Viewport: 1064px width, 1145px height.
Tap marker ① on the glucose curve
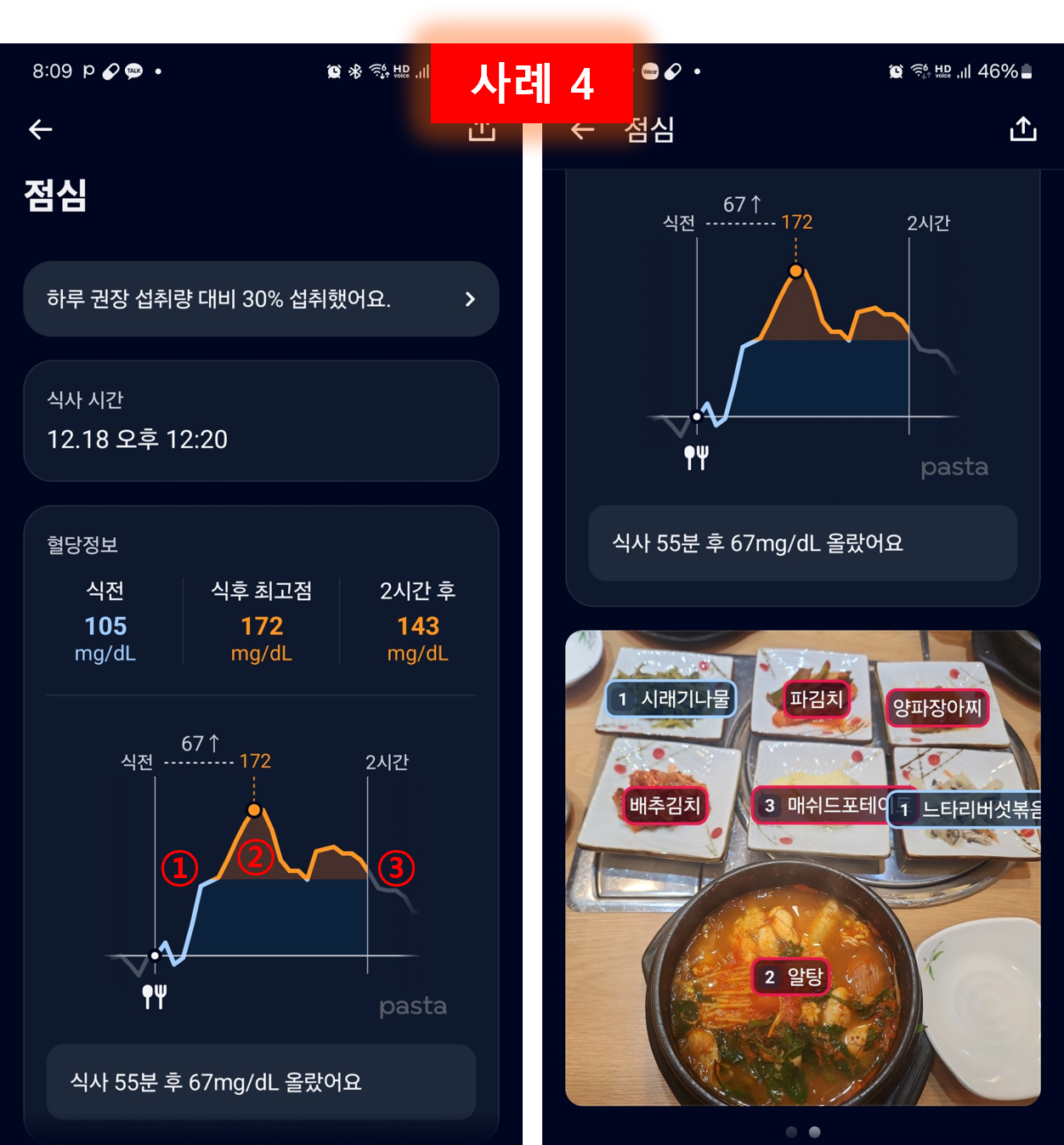tap(180, 869)
